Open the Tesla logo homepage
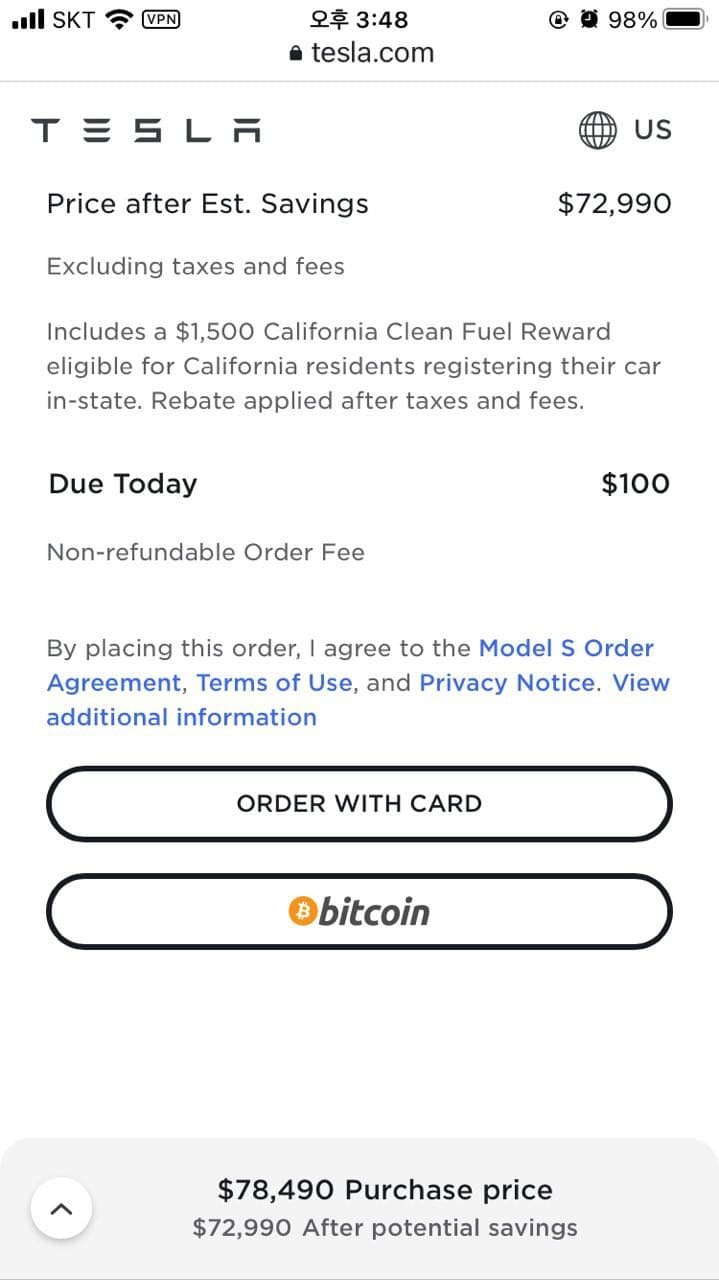 (x=146, y=130)
